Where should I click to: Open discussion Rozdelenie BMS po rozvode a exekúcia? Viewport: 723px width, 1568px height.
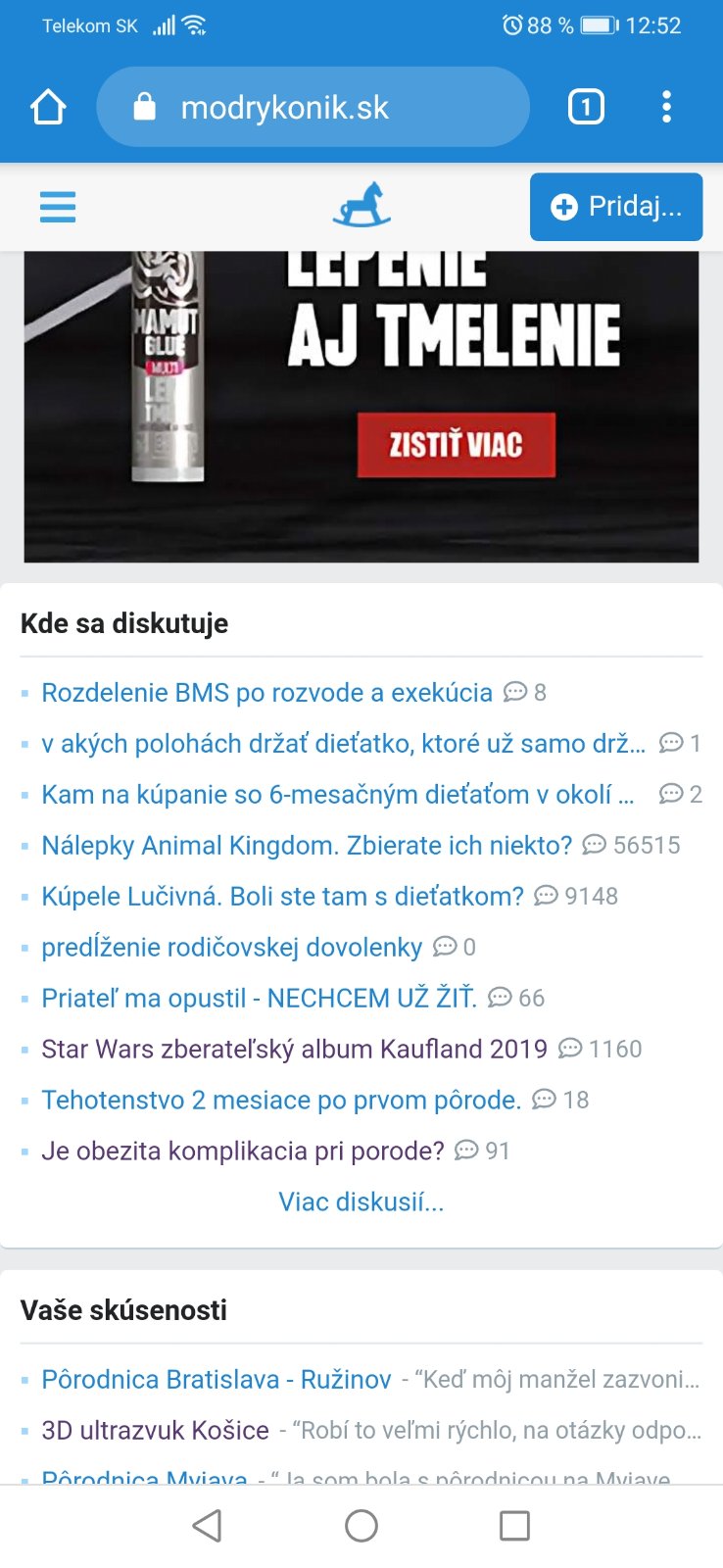pos(266,693)
